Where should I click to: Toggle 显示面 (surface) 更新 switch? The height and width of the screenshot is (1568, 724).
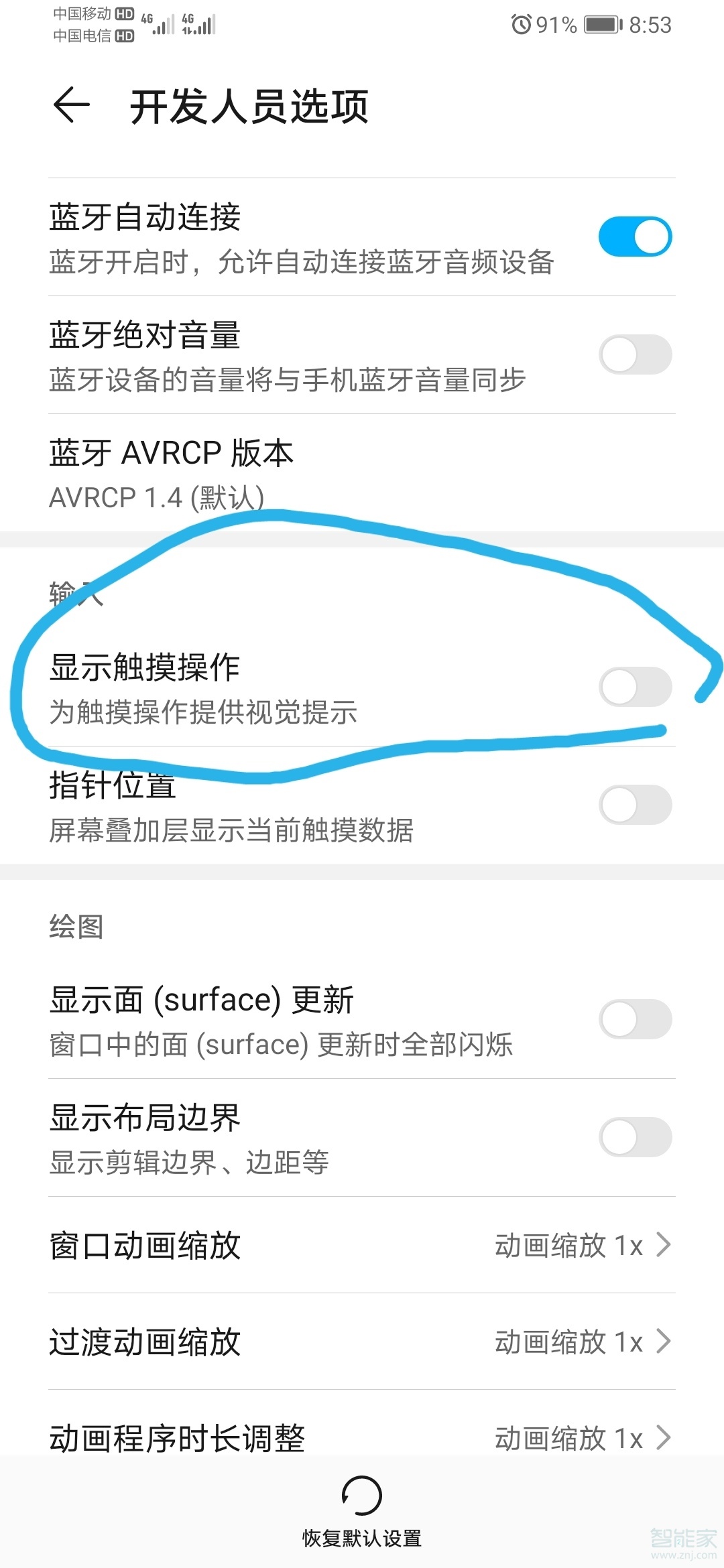[x=634, y=1019]
